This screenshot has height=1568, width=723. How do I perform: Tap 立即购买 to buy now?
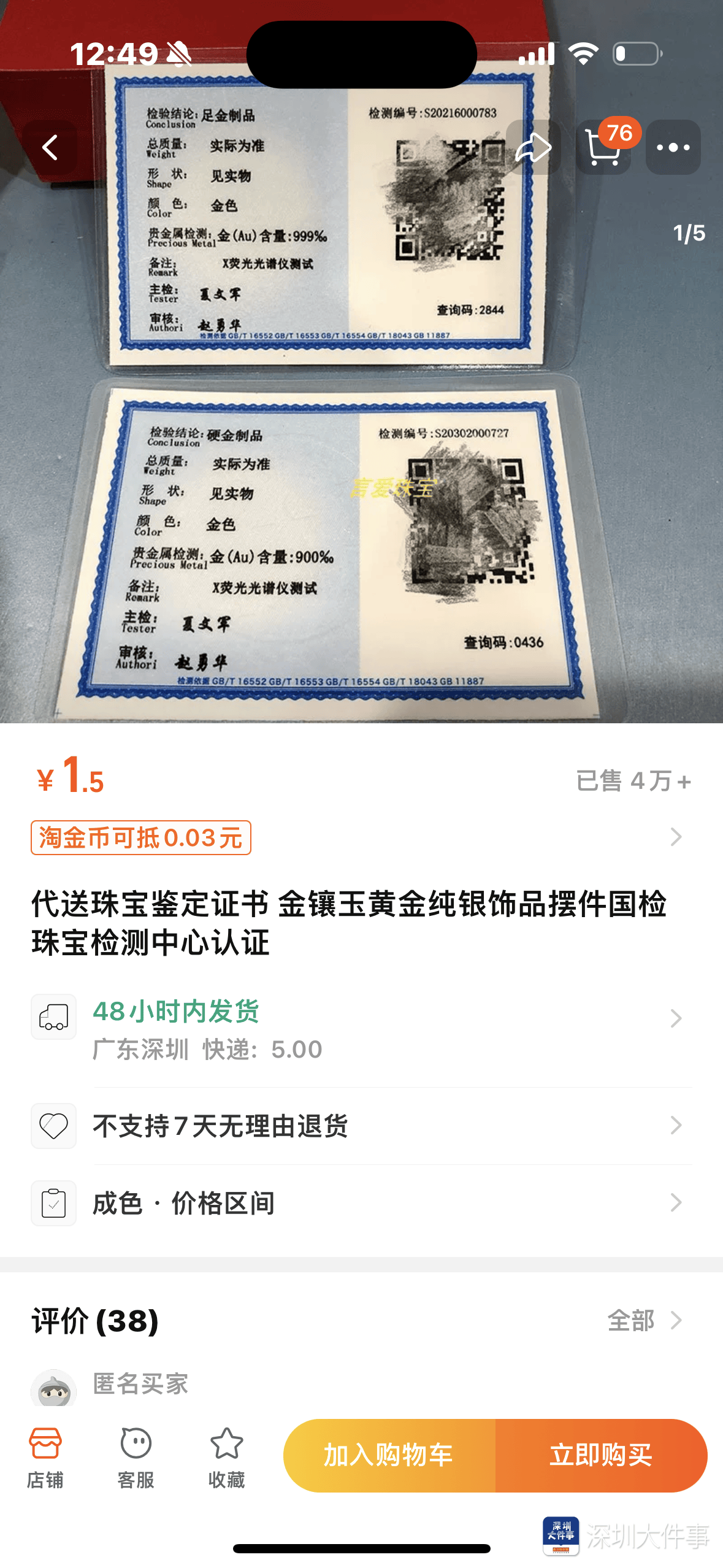tap(601, 1455)
